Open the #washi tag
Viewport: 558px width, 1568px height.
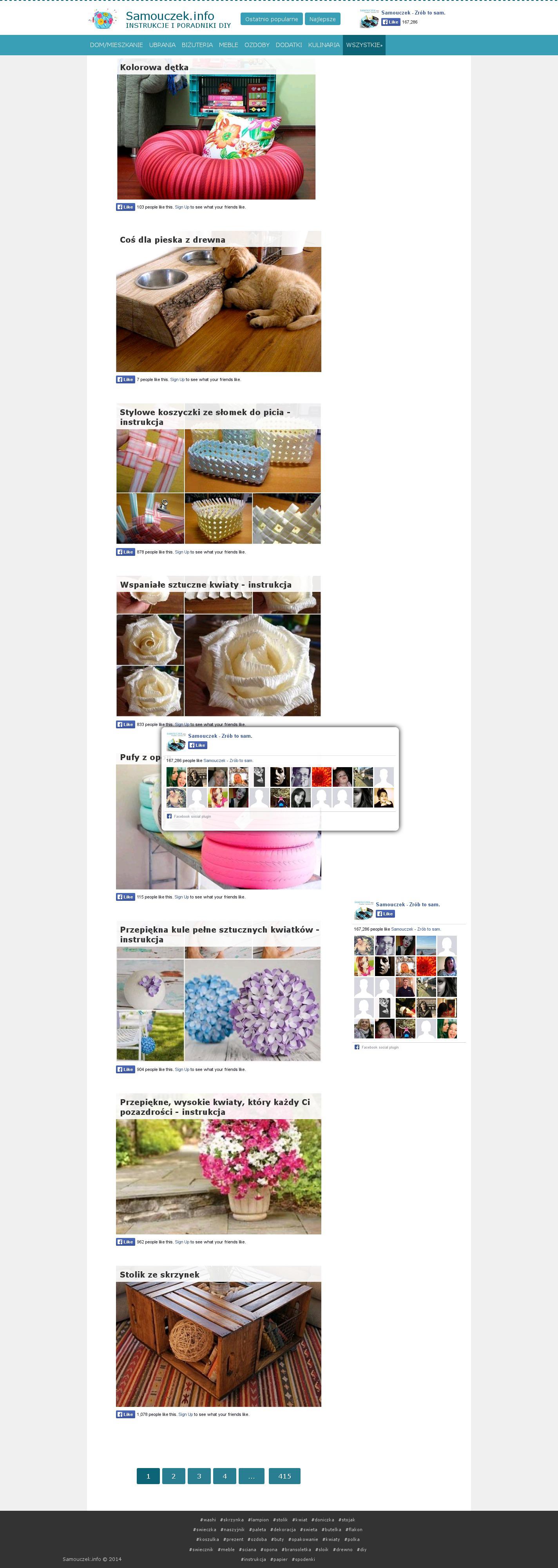tap(208, 1519)
